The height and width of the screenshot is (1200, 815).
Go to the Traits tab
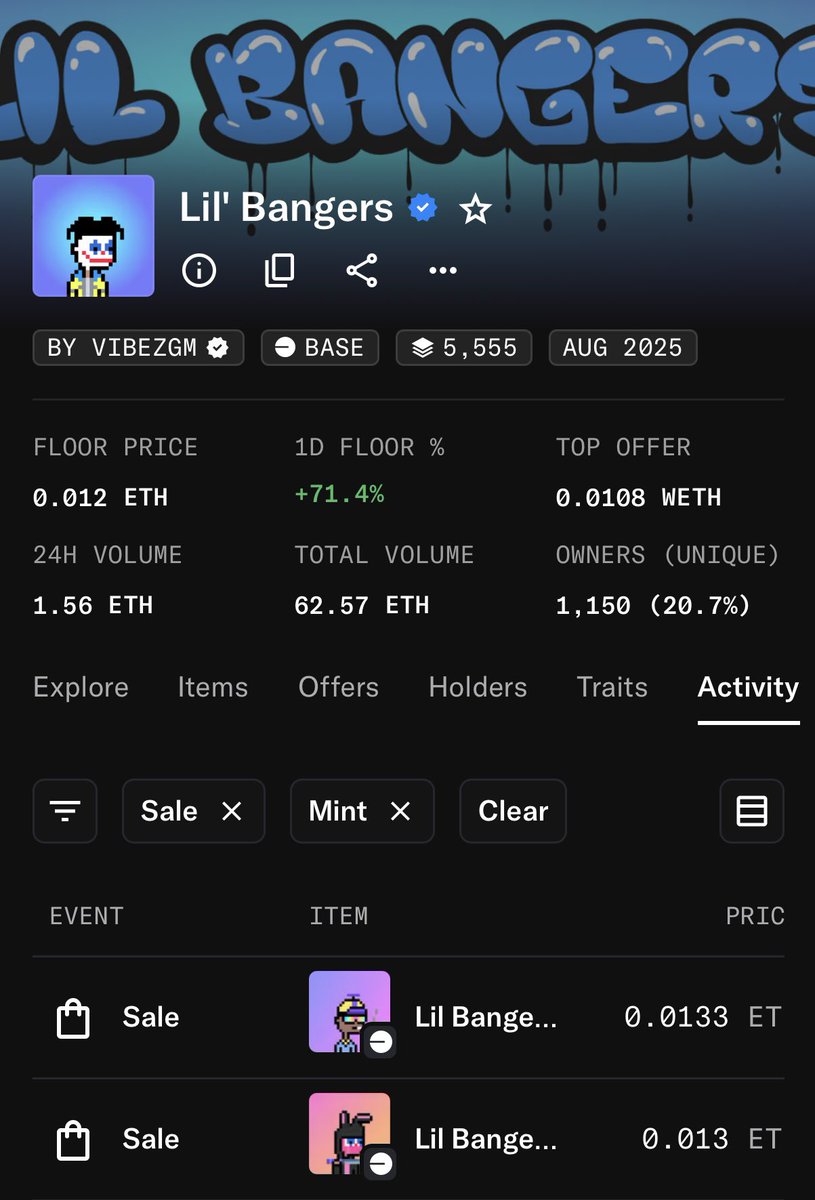pos(612,687)
